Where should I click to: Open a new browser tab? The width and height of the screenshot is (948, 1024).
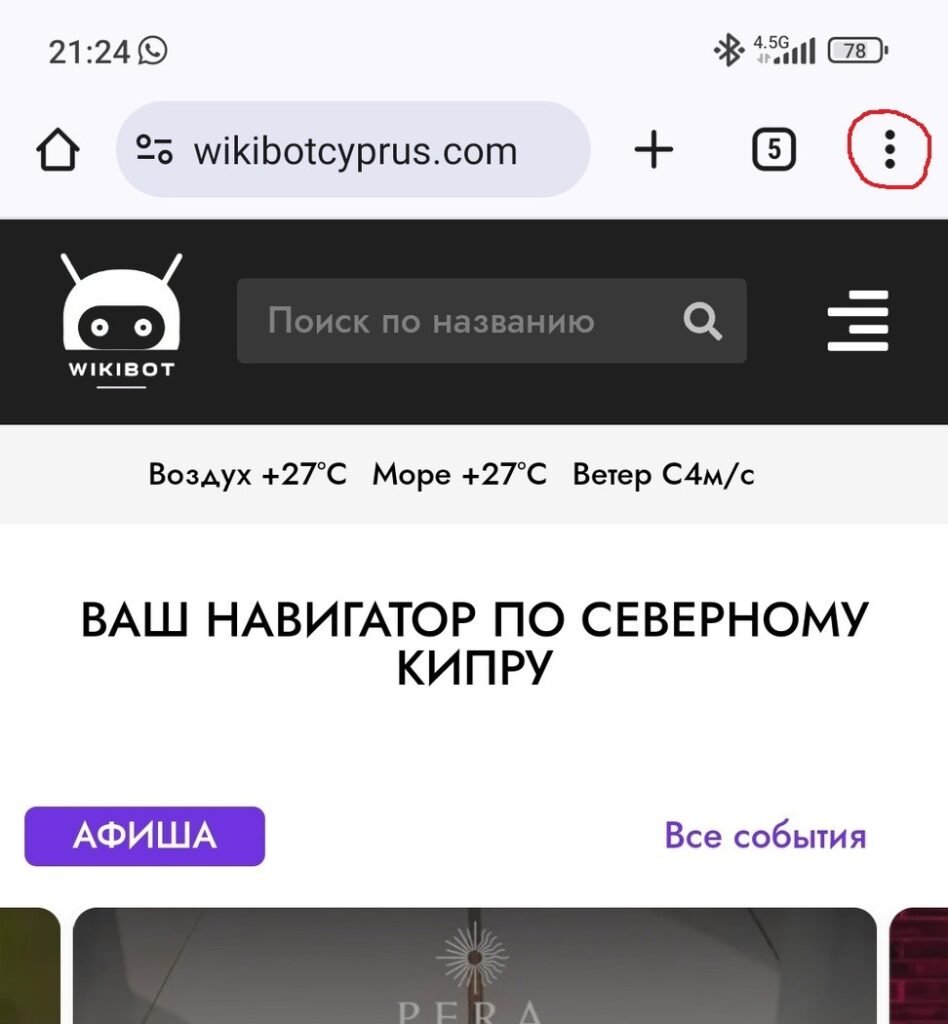point(654,151)
